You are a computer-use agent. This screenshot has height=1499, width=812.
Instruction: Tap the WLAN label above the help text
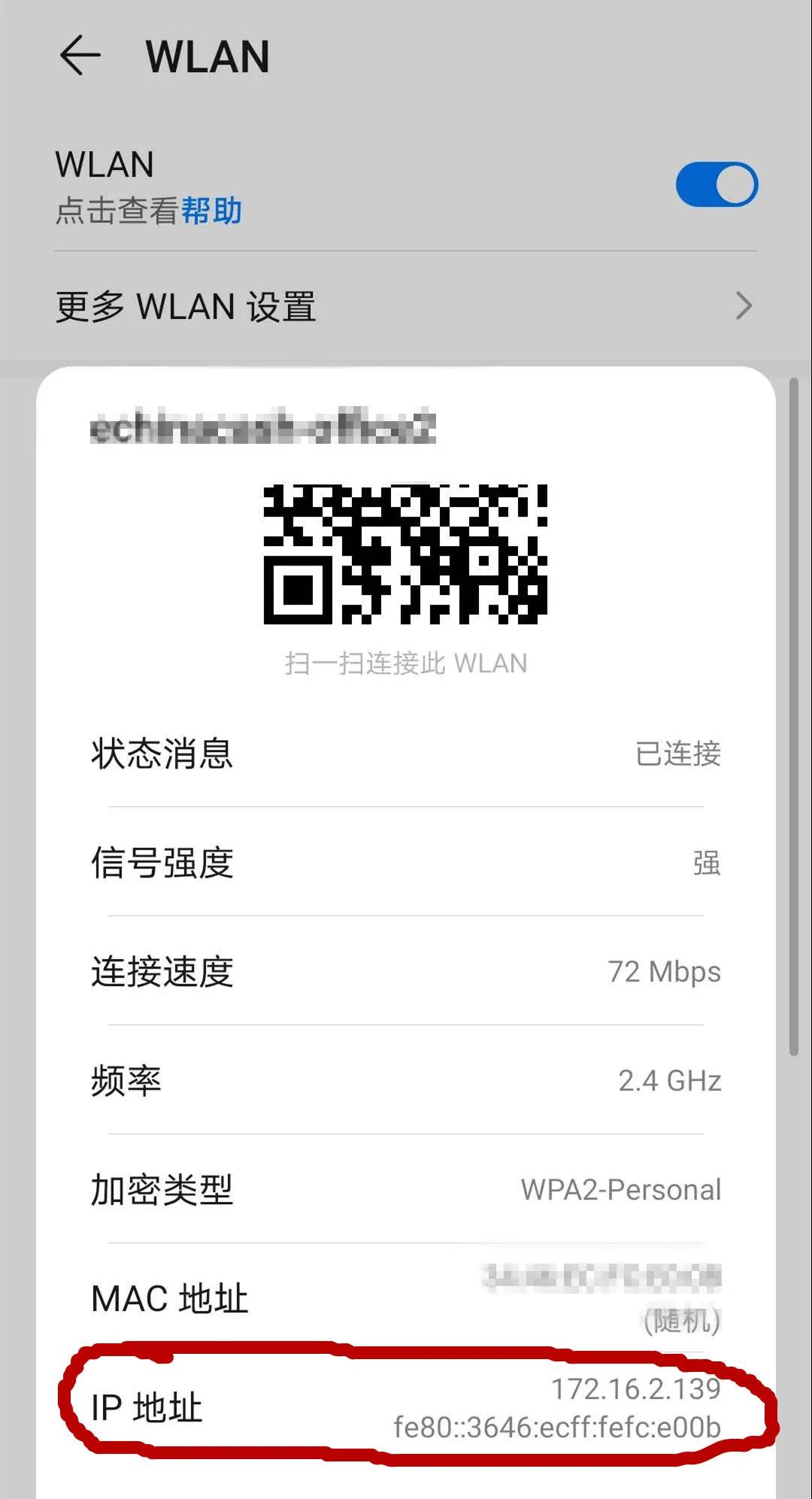tap(105, 164)
